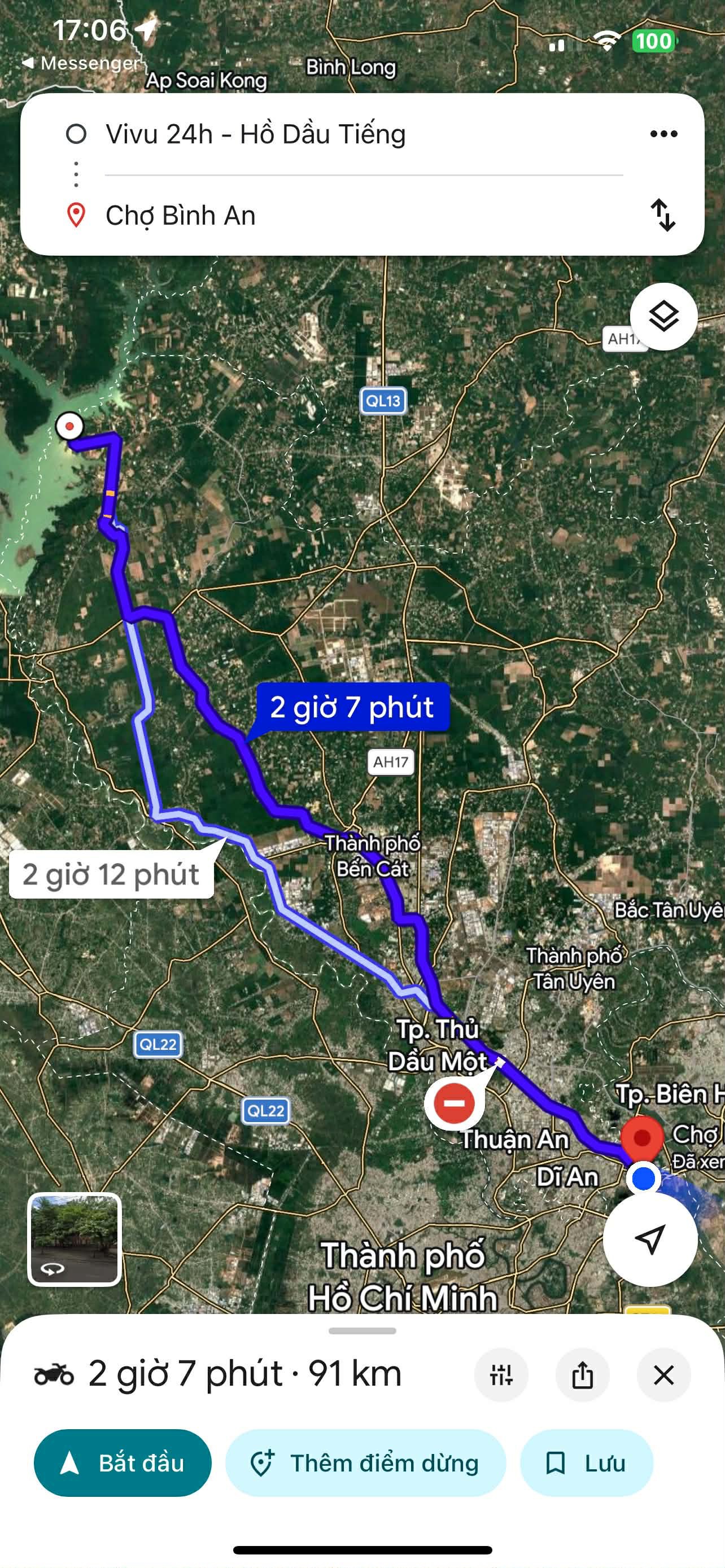Start navigation with Bắt đầu
Viewport: 725px width, 1568px height.
(123, 1462)
